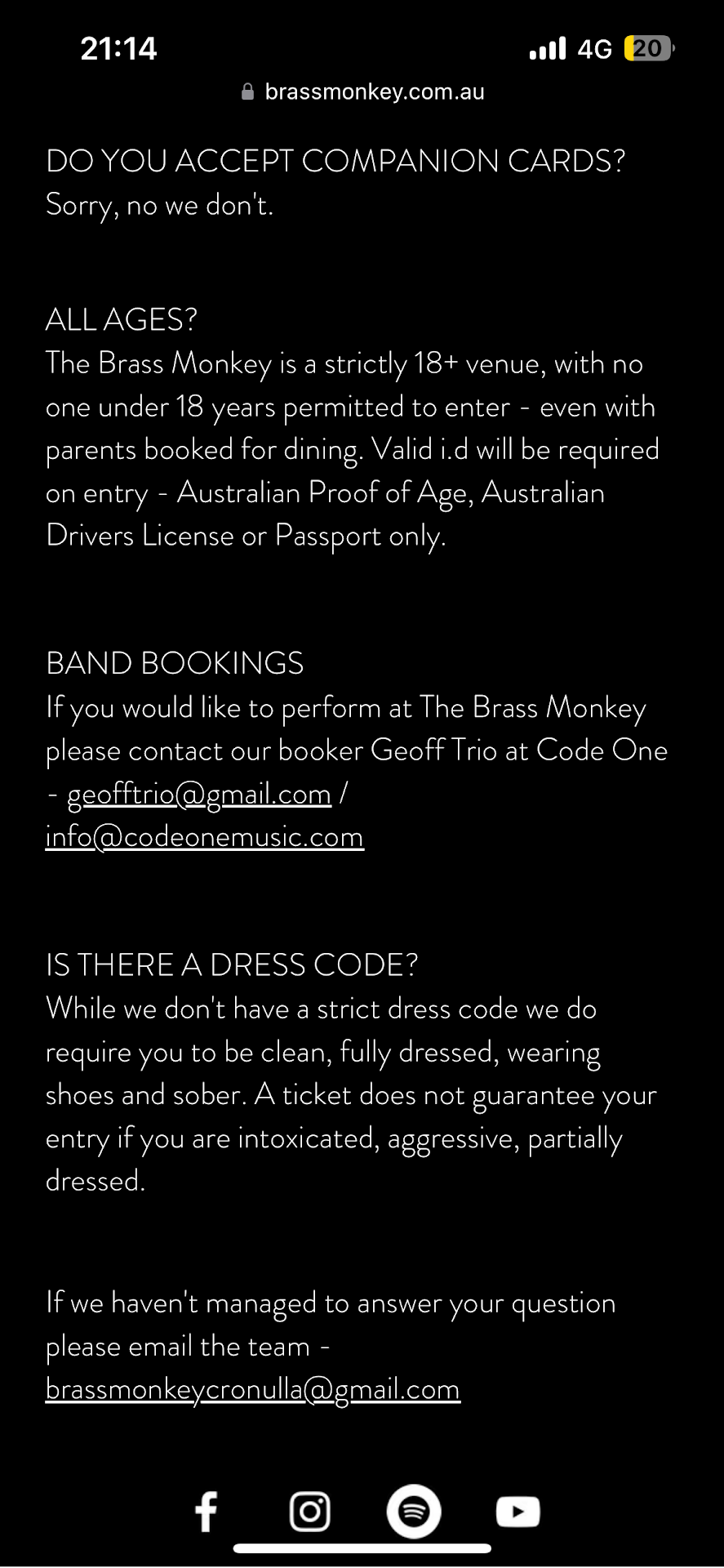Viewport: 724px width, 1568px height.
Task: Visit the Instagram profile icon
Action: coord(310,1512)
